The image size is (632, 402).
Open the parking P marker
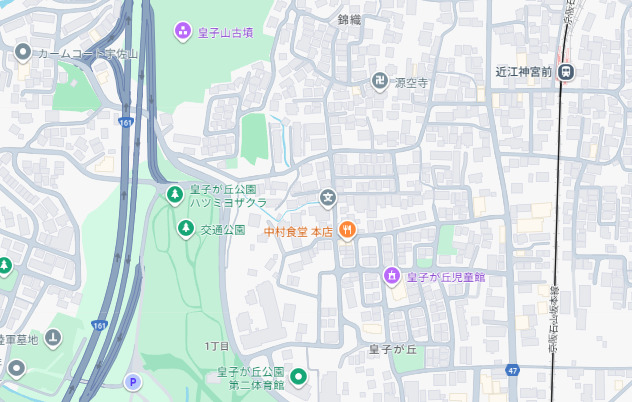click(133, 381)
